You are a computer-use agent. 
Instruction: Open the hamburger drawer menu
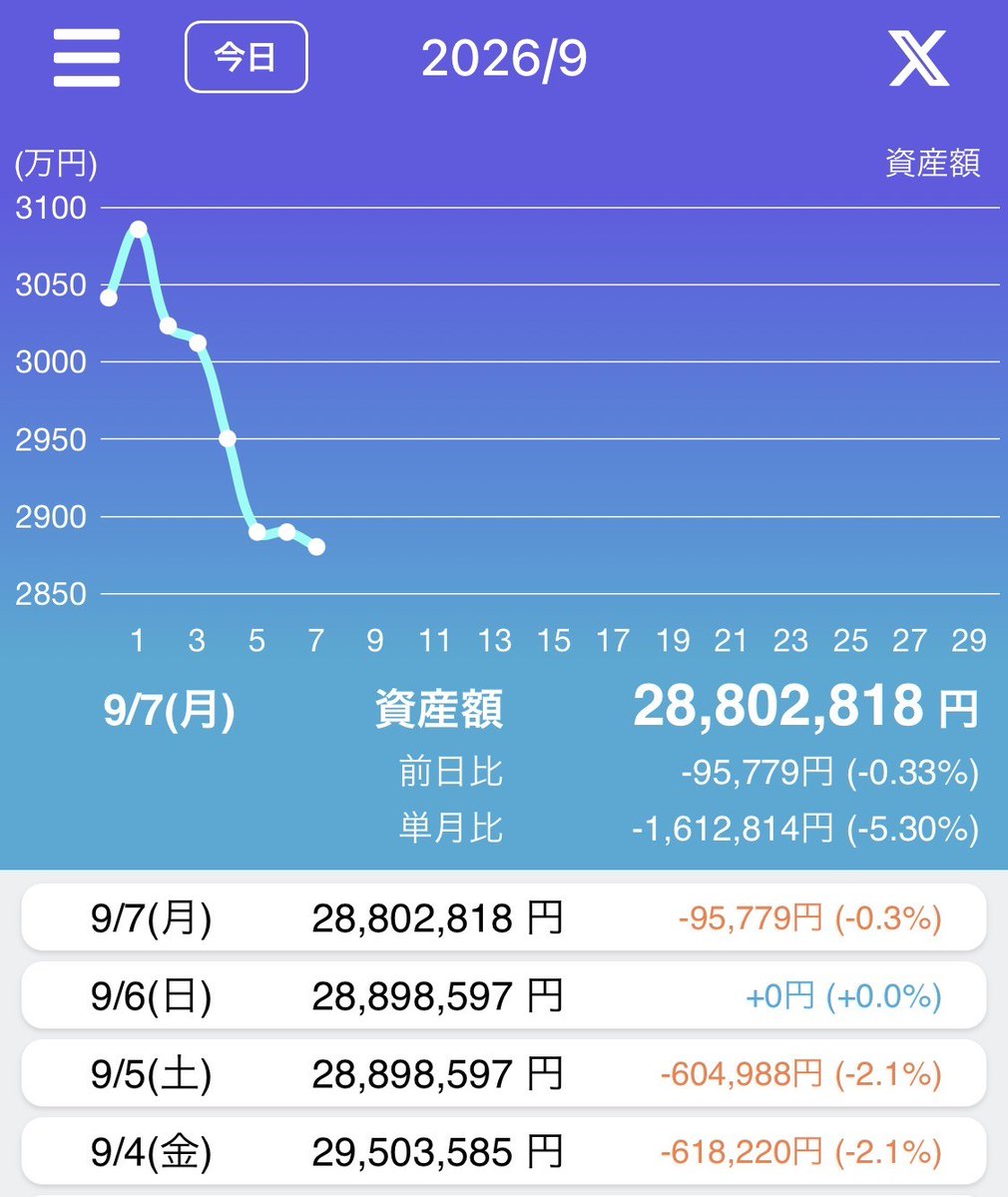pyautogui.click(x=86, y=58)
